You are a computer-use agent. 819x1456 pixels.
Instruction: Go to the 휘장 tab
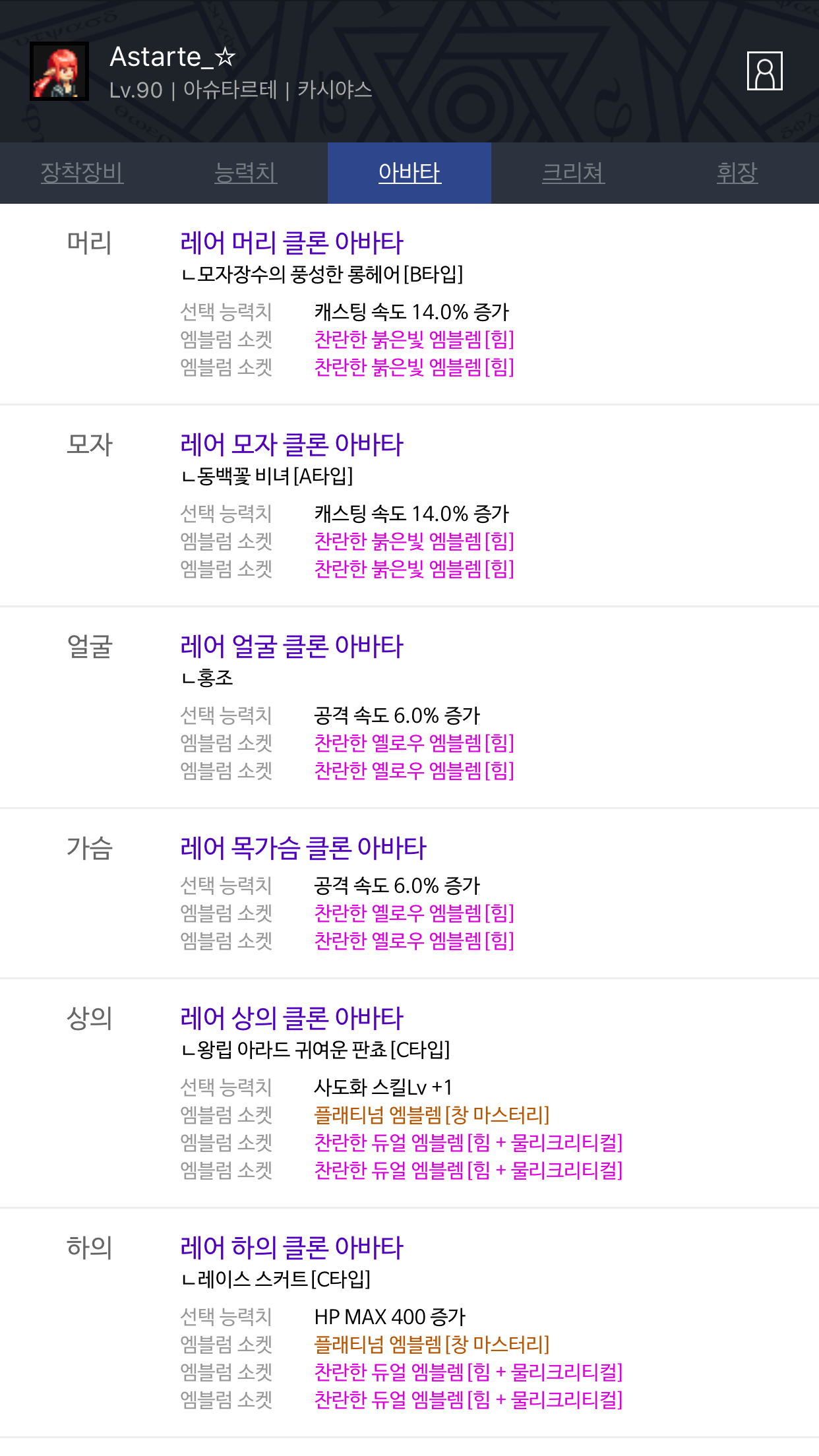point(737,173)
